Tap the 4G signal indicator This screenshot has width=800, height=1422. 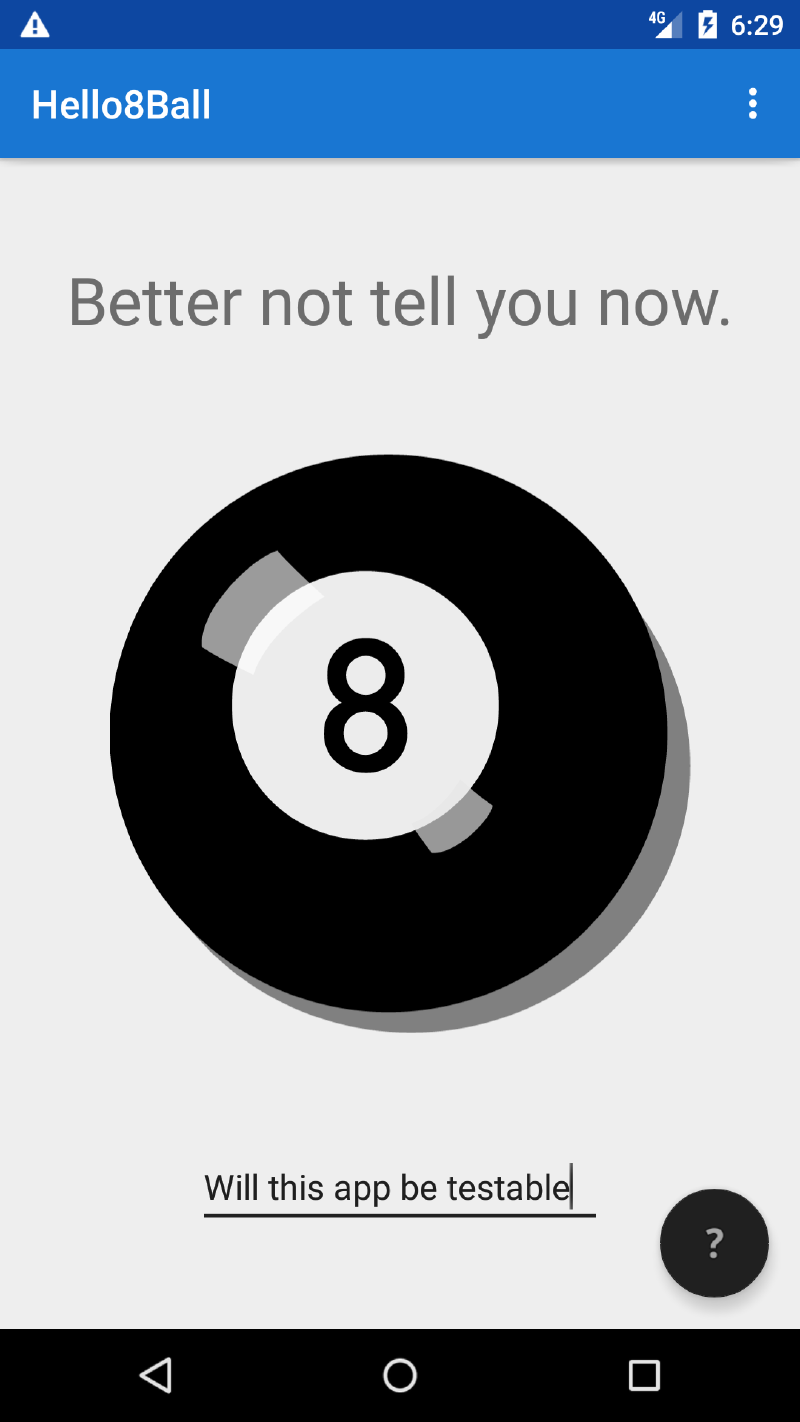coord(666,25)
